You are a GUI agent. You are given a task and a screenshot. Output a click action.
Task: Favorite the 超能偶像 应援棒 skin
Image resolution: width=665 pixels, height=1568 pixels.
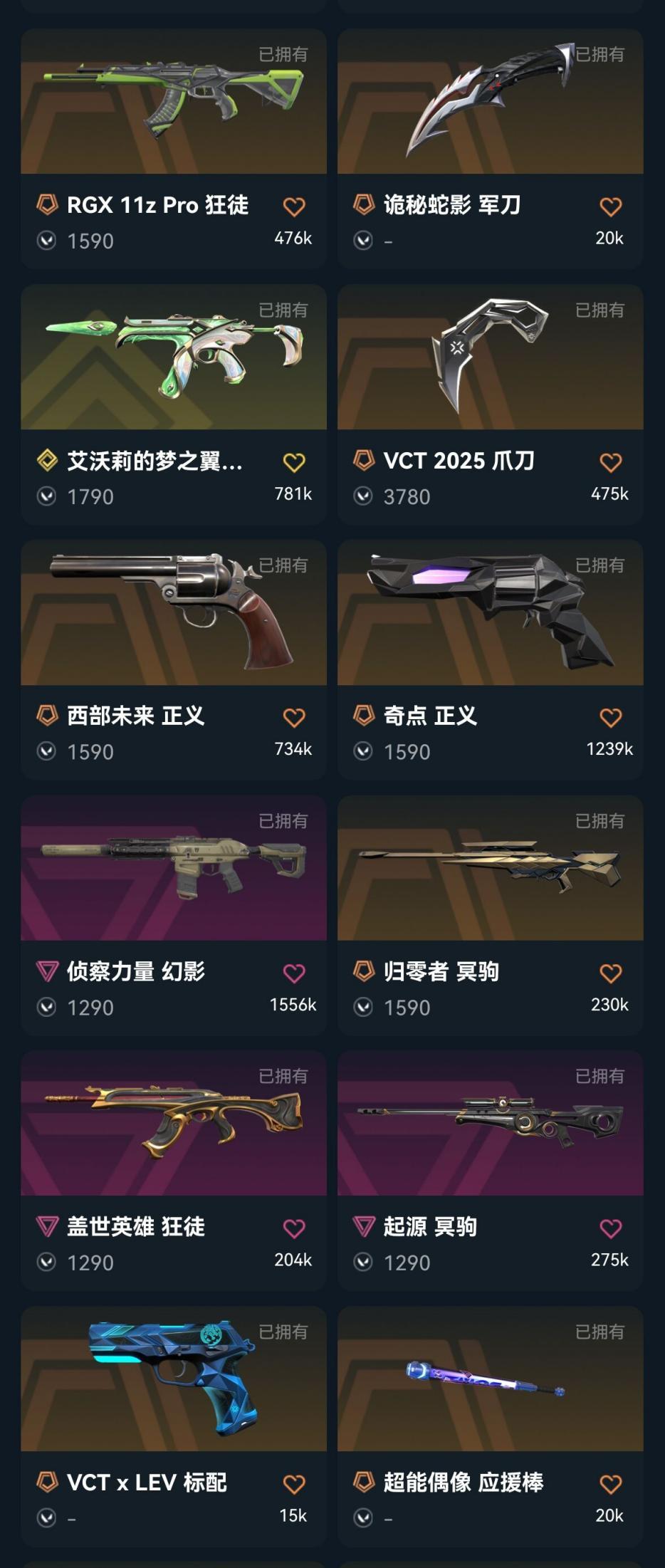click(x=610, y=1484)
